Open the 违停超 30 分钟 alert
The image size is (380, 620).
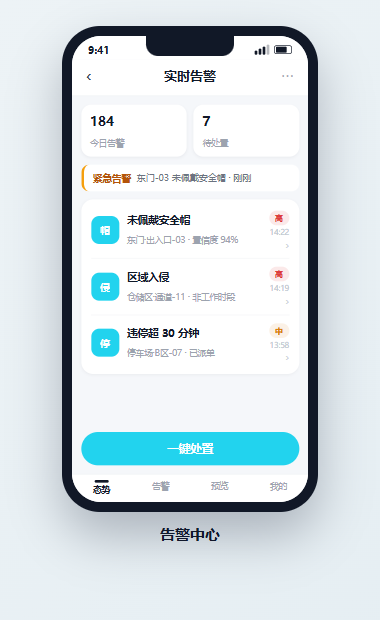click(190, 343)
